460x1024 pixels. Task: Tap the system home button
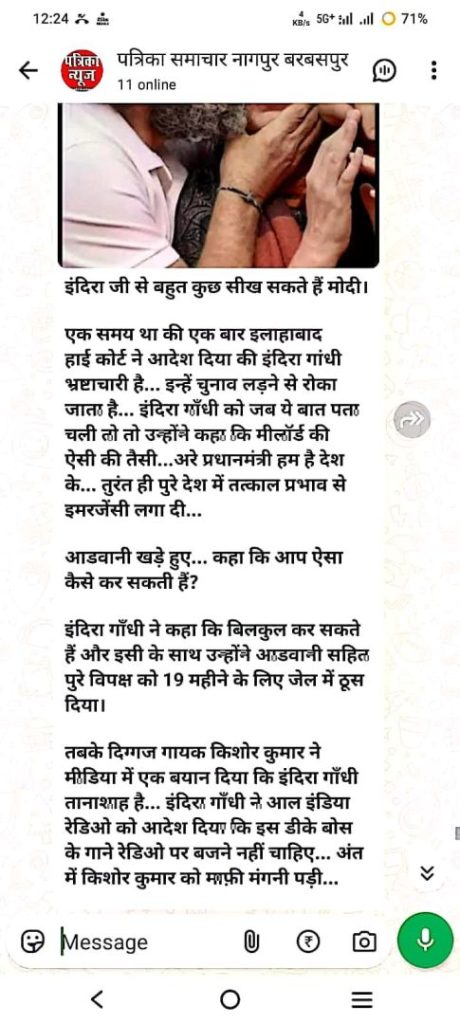[x=230, y=999]
